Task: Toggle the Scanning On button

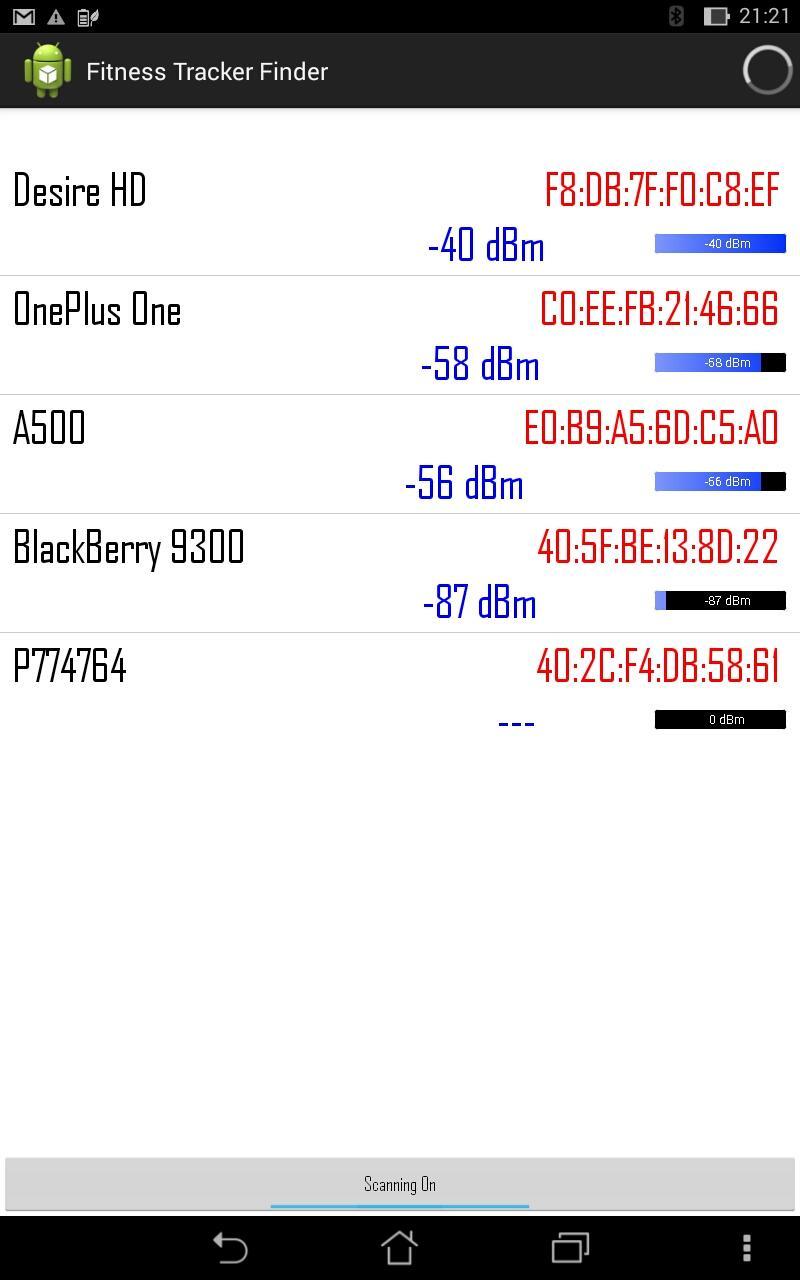Action: coord(400,1184)
